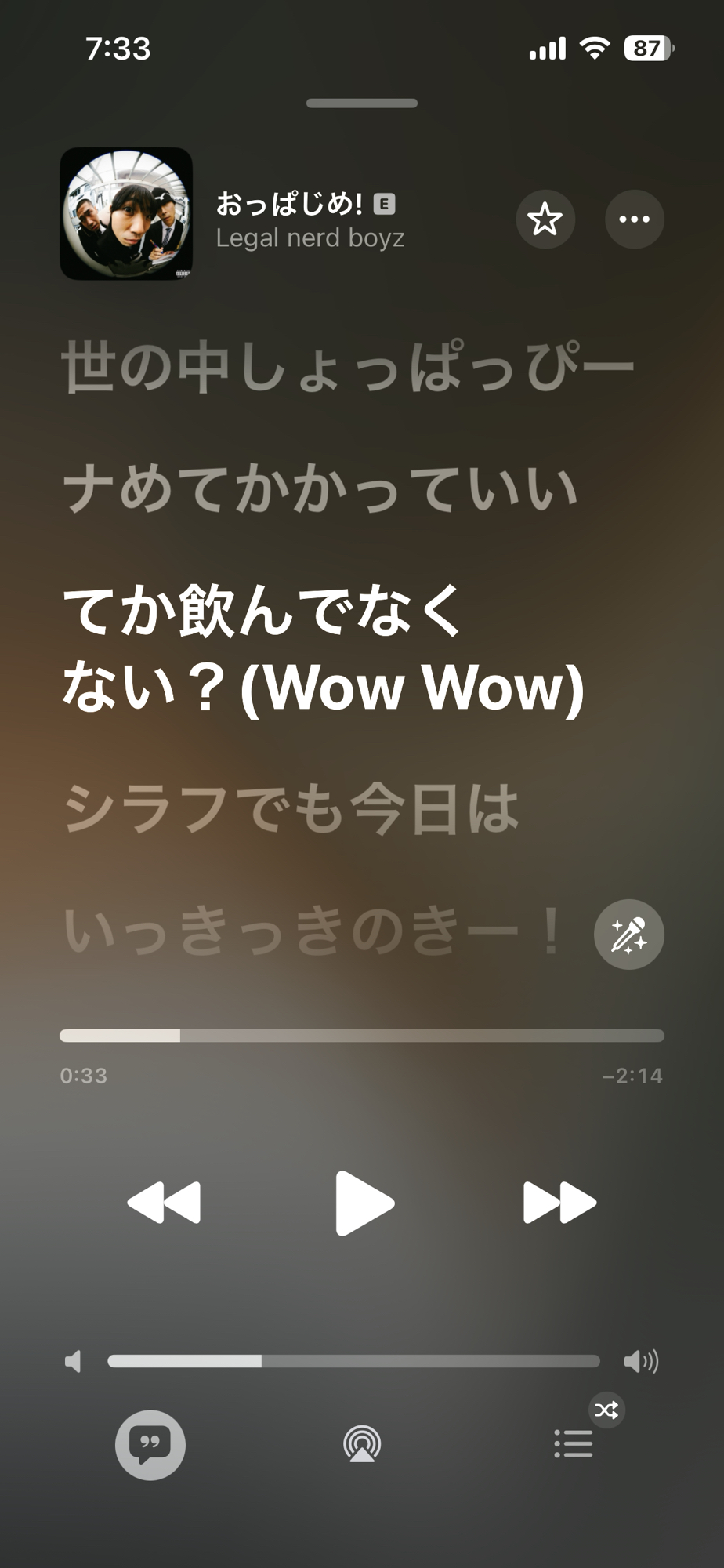Jump to lyric line ナめてかかっていい
Viewport: 724px width, 1568px height.
click(x=320, y=488)
